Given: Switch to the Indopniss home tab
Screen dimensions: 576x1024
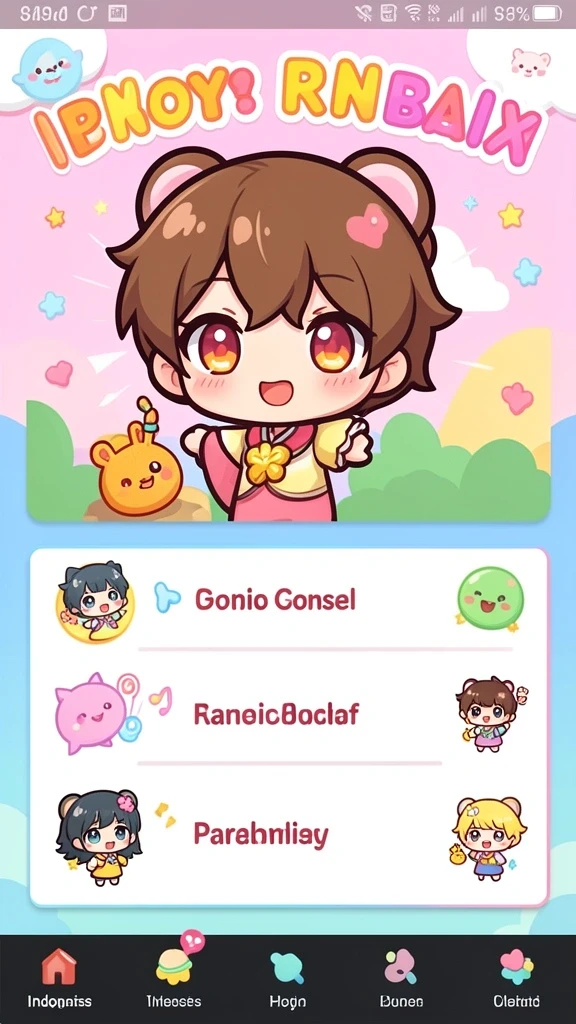Looking at the screenshot, I should [x=59, y=978].
